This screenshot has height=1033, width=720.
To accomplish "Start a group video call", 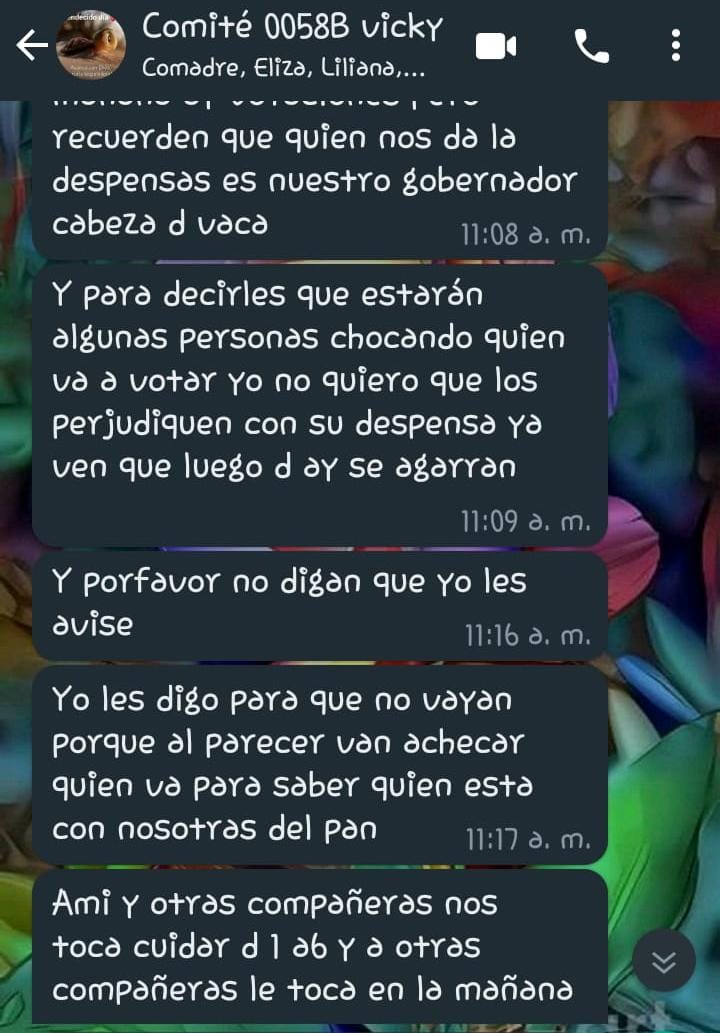I will point(495,46).
